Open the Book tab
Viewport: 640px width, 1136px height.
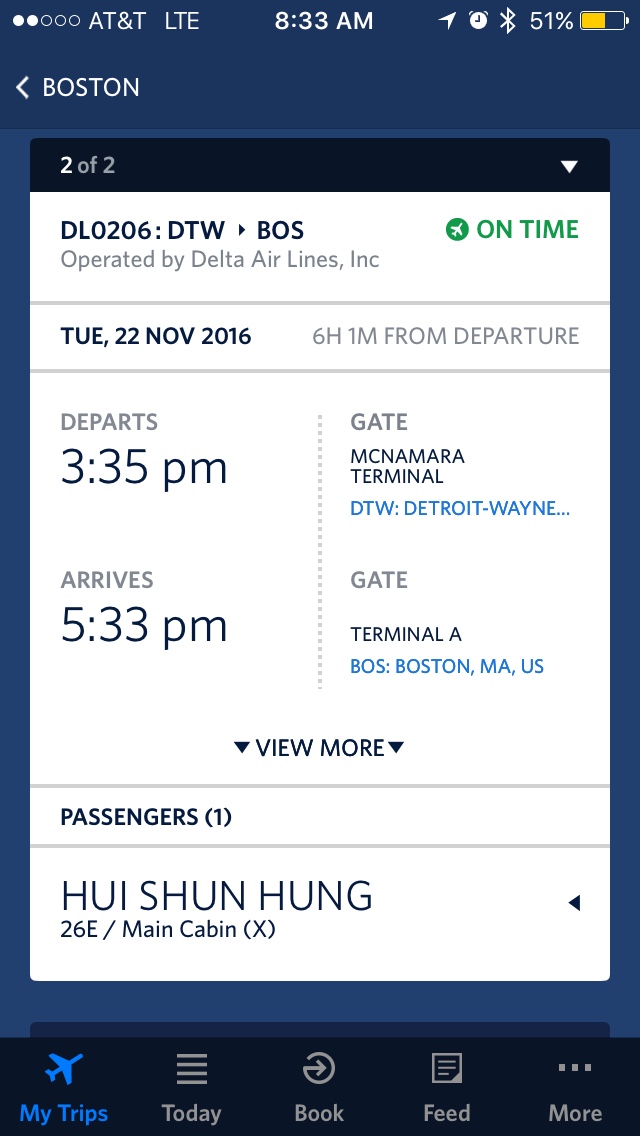(x=319, y=1087)
